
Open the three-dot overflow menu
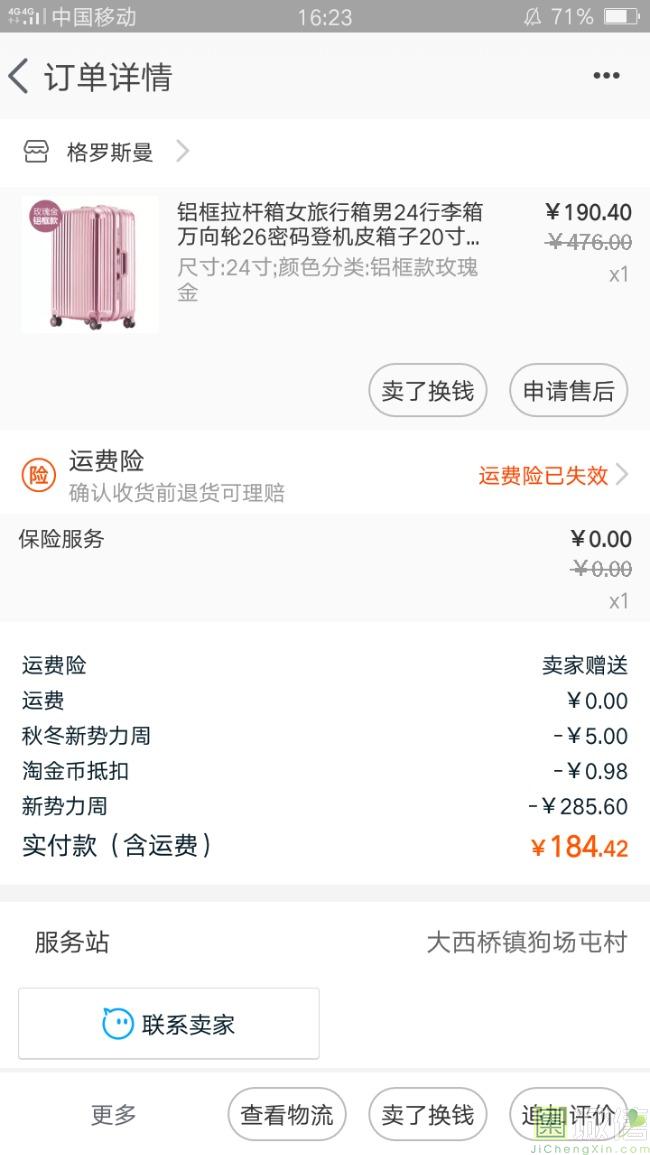click(606, 76)
